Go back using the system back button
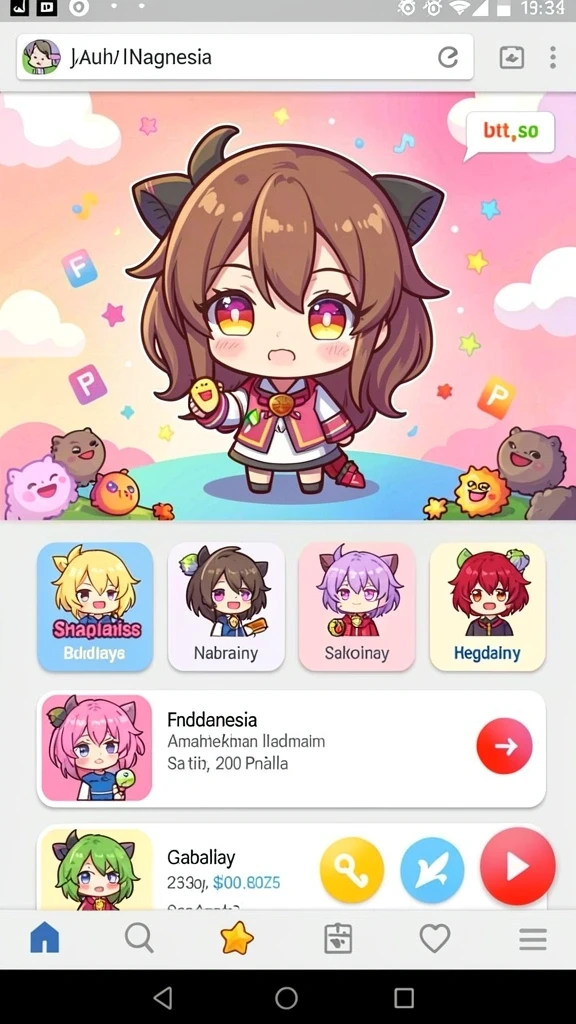Image resolution: width=576 pixels, height=1024 pixels. 163,997
